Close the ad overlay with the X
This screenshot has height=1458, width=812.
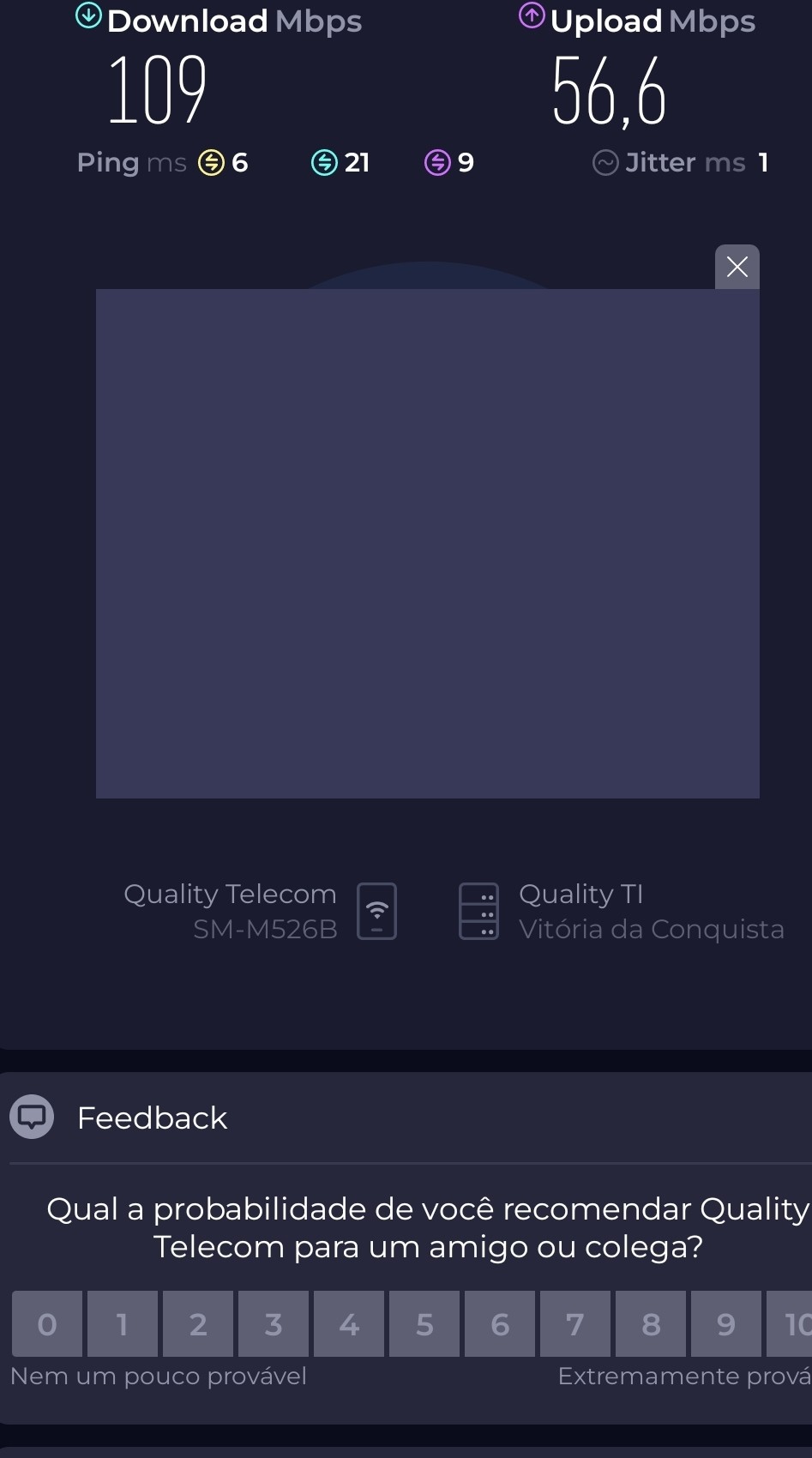(737, 267)
